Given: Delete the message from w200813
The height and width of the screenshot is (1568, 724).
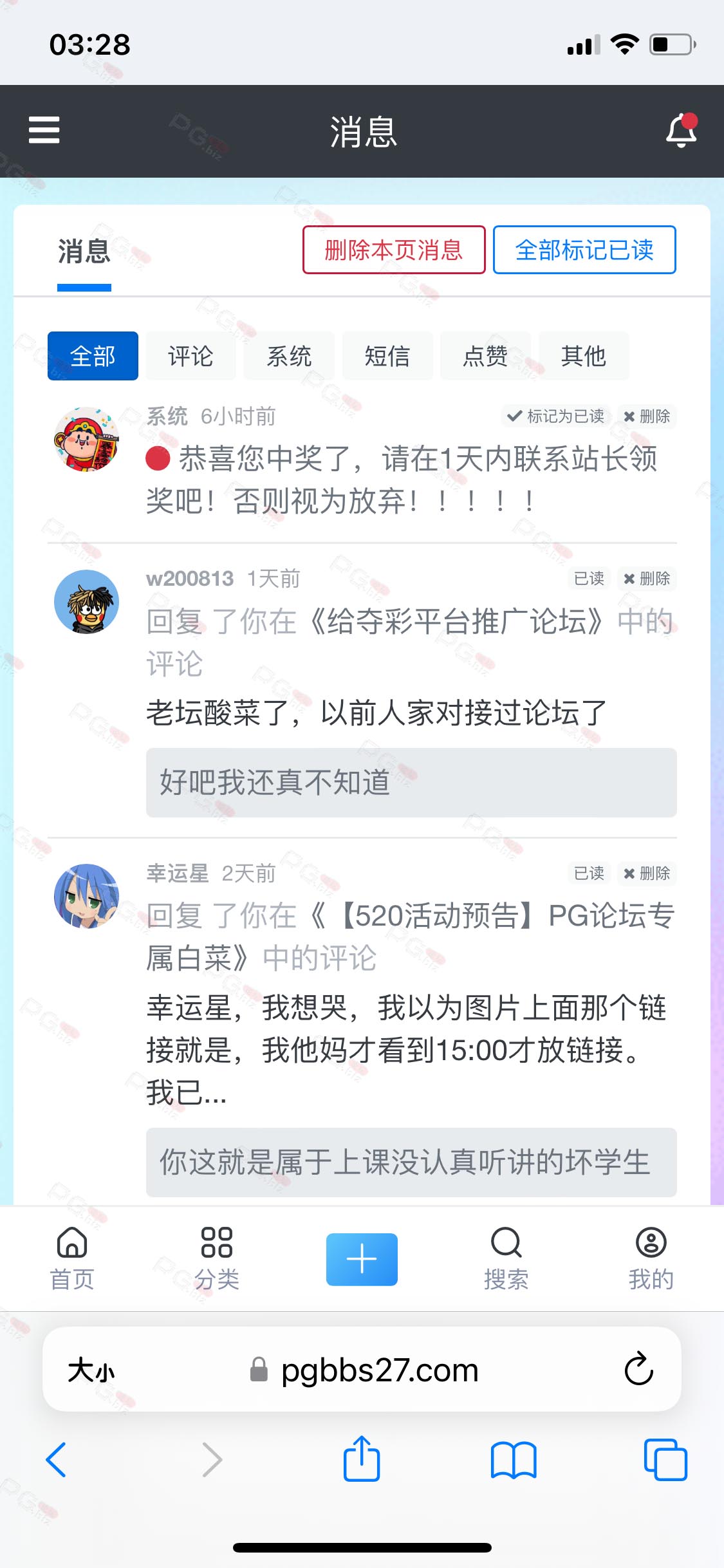Looking at the screenshot, I should (647, 579).
